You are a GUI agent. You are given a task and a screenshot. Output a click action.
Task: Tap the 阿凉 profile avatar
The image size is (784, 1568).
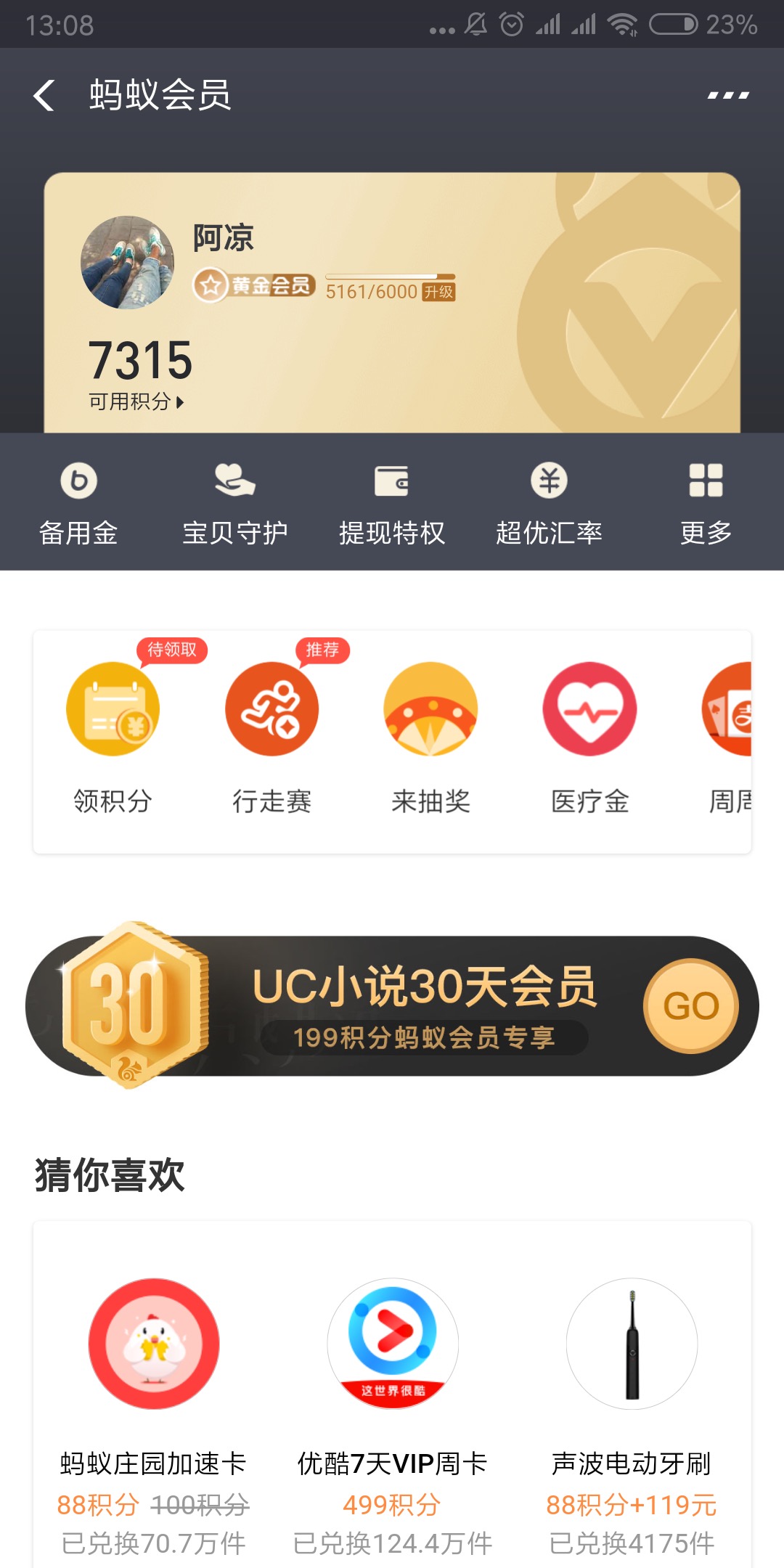(x=127, y=262)
